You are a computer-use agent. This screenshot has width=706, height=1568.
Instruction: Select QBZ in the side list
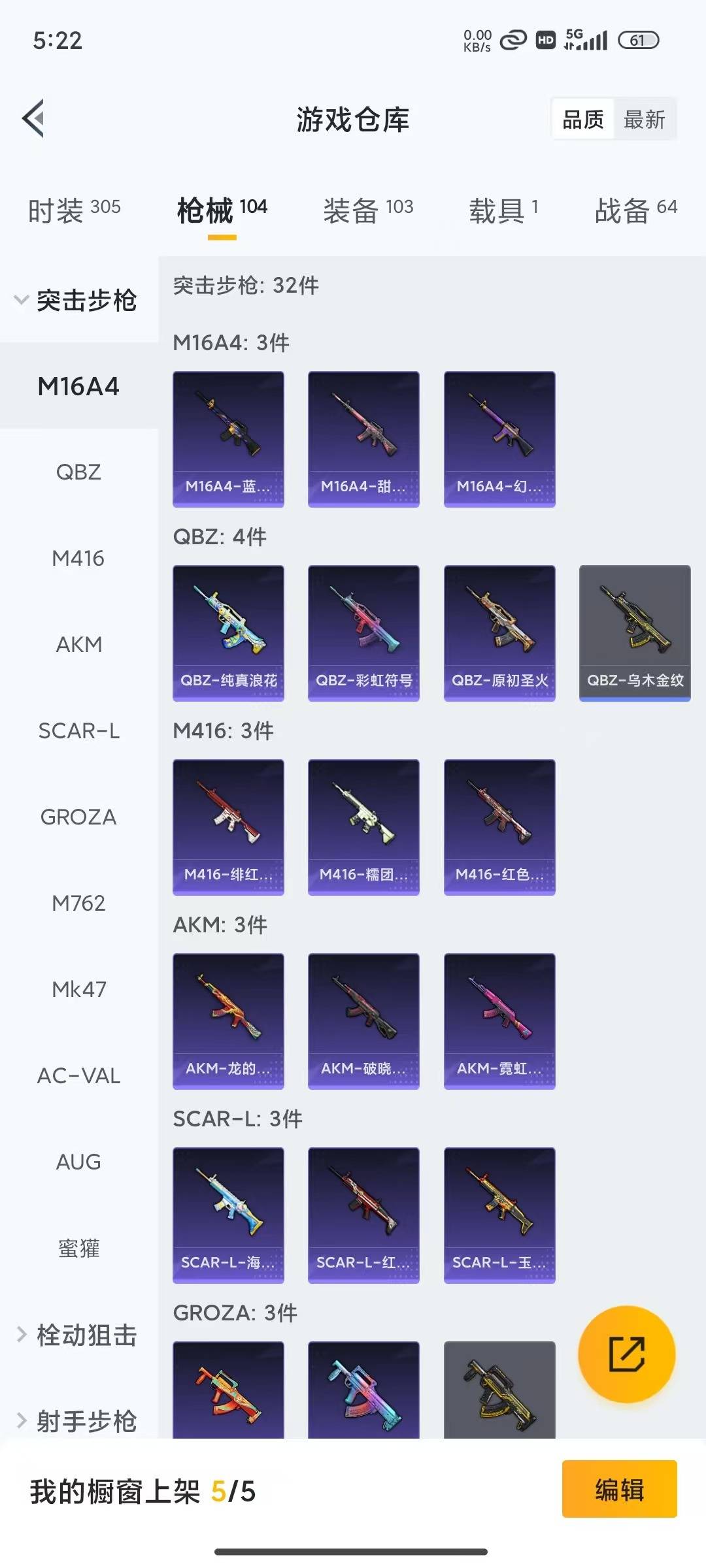click(x=78, y=472)
